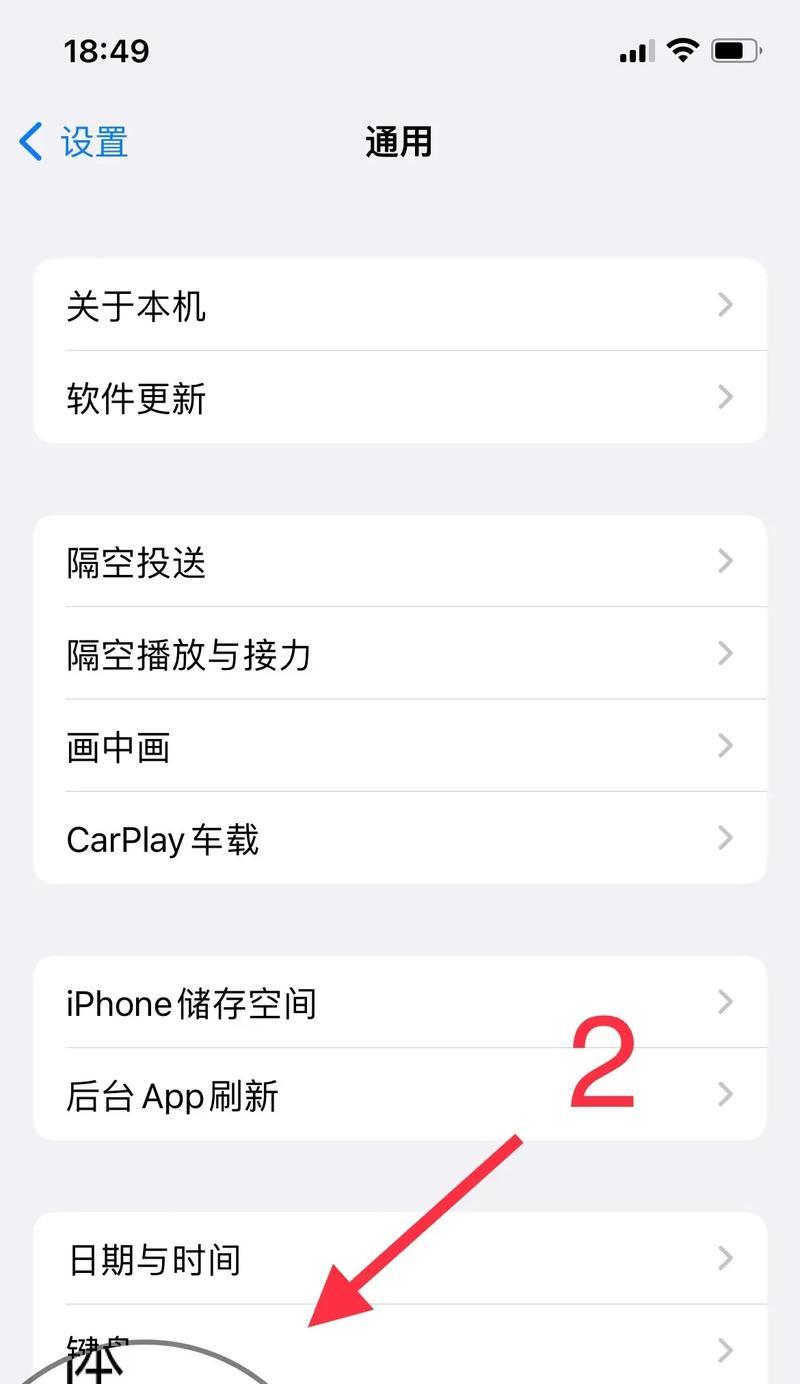This screenshot has width=800, height=1384.
Task: Open 隔空投送 settings
Action: (x=400, y=562)
